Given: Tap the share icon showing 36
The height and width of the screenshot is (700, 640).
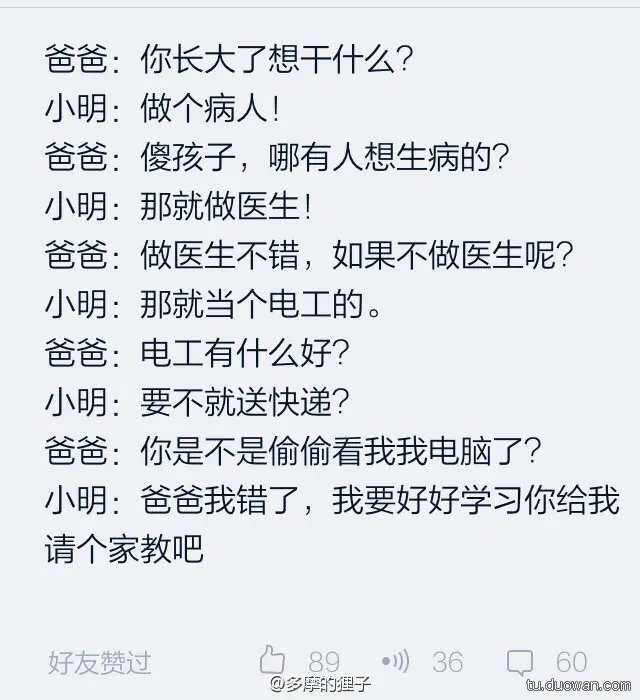Looking at the screenshot, I should [399, 661].
